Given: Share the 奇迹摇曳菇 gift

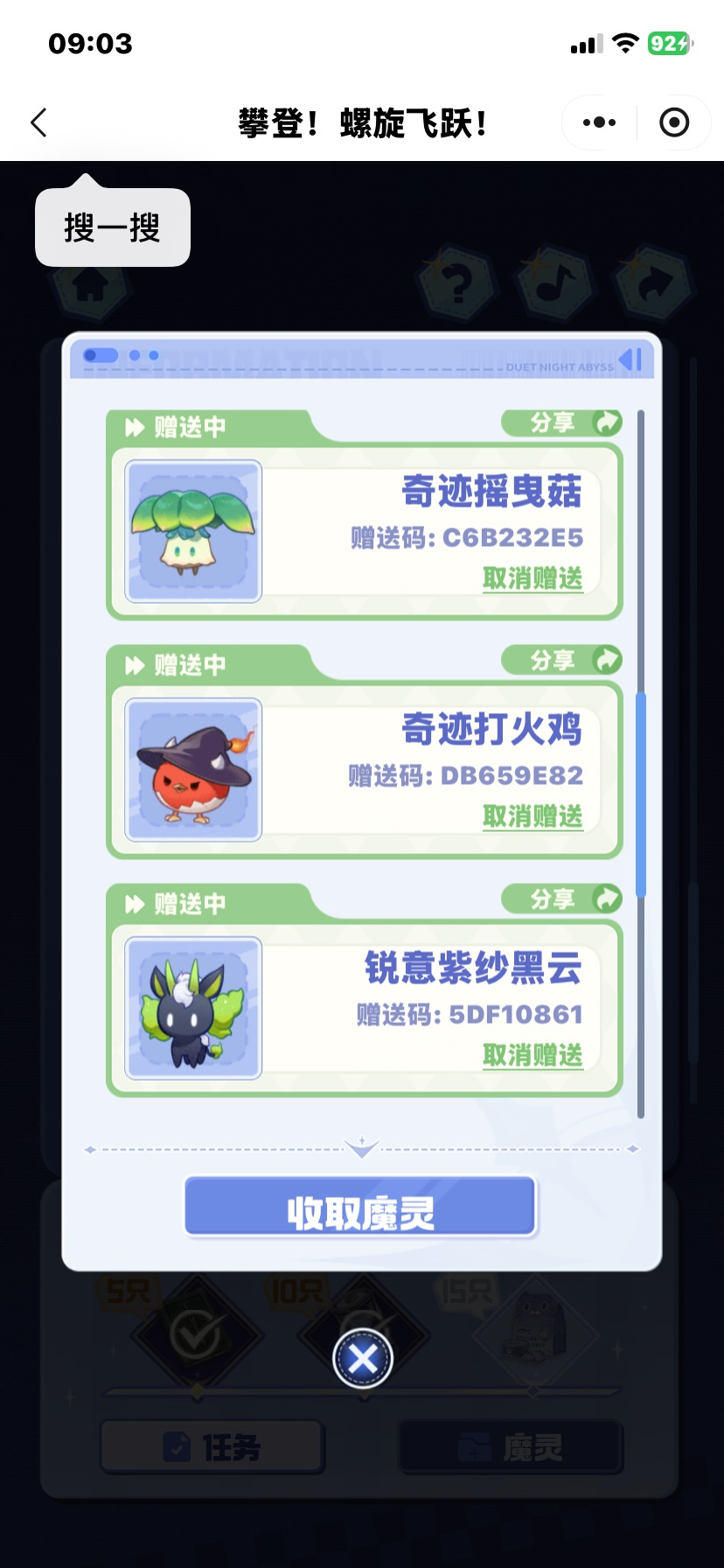Looking at the screenshot, I should pos(562,423).
